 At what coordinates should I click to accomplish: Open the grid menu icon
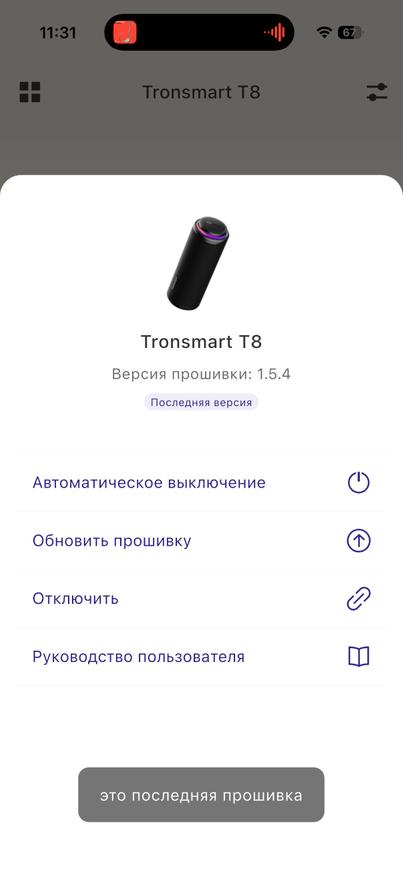coord(30,92)
